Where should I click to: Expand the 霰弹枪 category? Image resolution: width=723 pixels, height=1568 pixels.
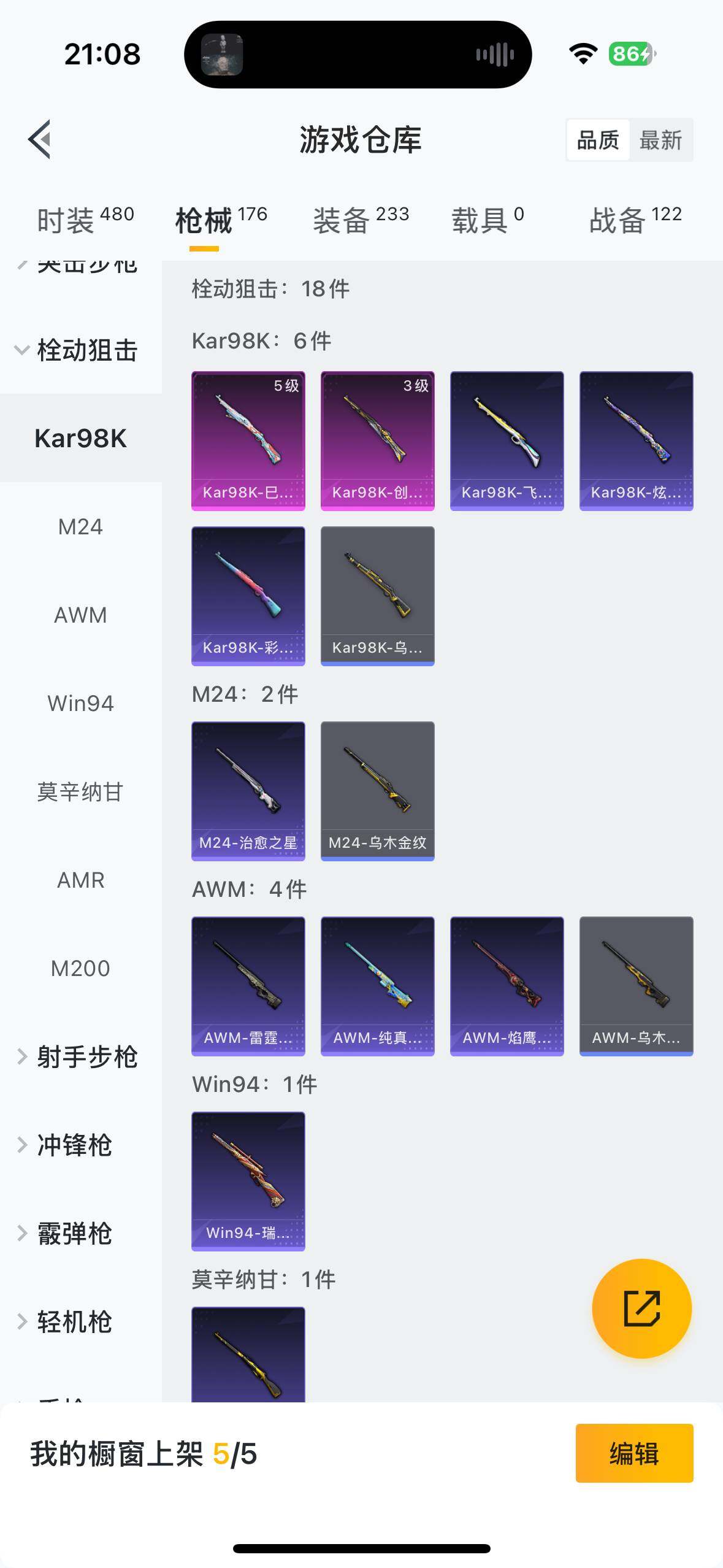click(74, 1234)
